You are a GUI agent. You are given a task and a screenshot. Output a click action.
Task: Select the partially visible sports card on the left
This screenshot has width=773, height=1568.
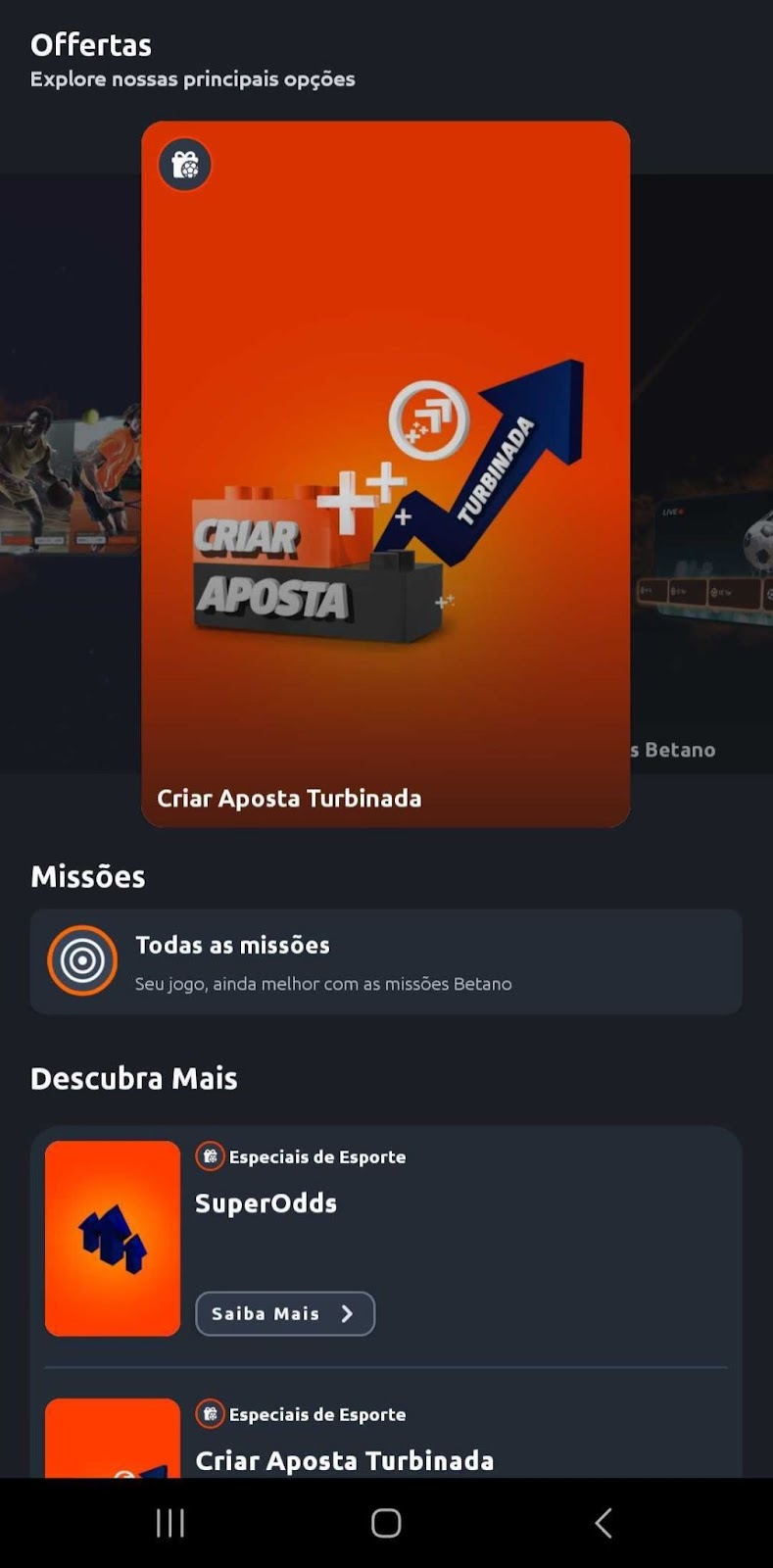tap(71, 474)
